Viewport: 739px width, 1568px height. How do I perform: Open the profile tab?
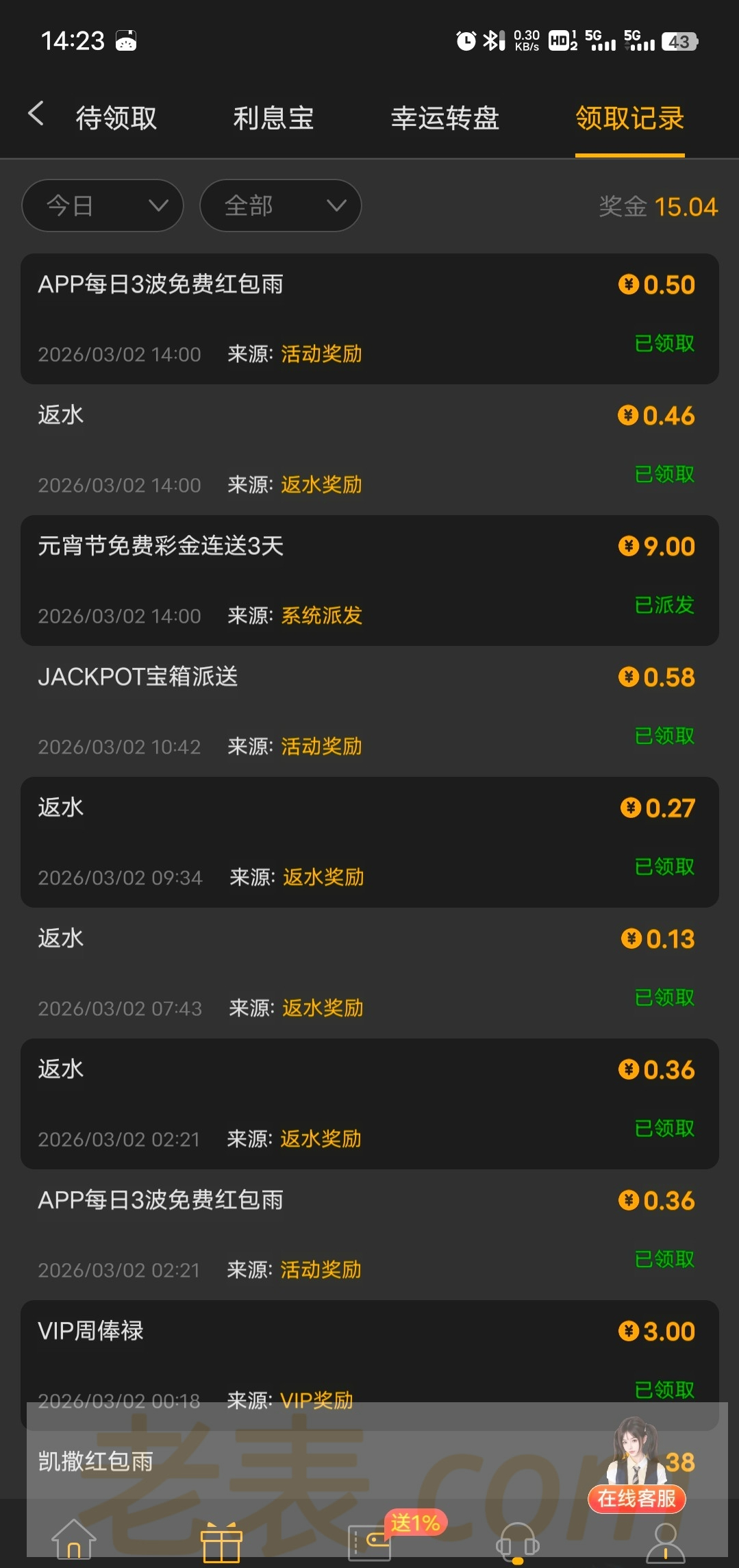click(665, 1542)
